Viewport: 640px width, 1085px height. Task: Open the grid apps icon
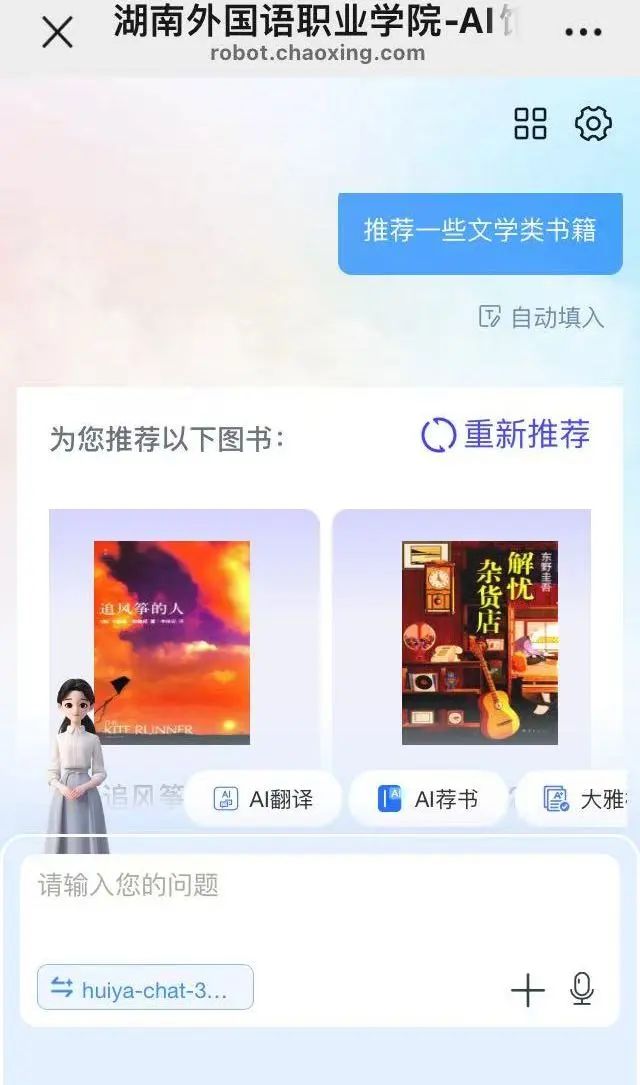[530, 124]
